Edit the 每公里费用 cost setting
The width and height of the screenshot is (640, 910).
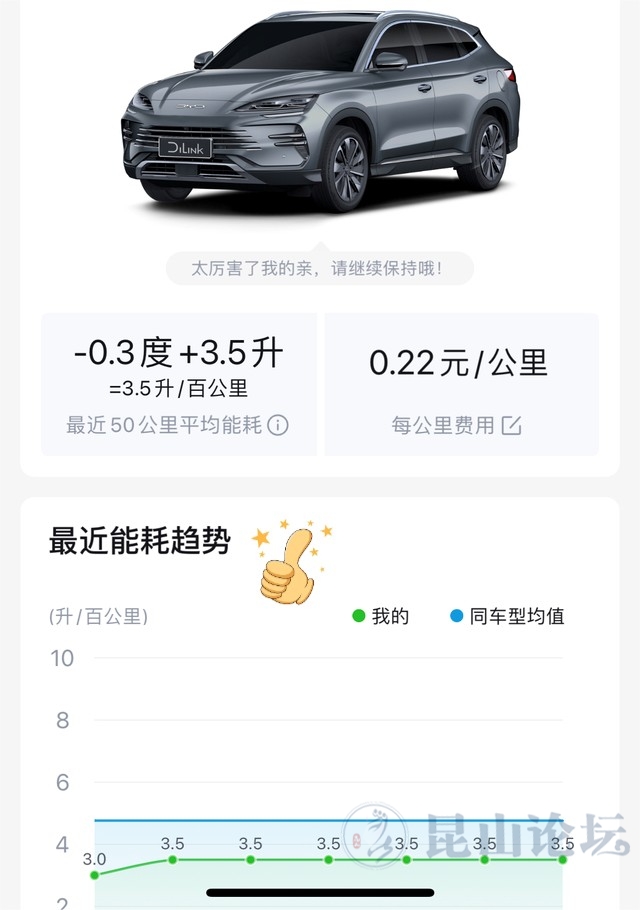pyautogui.click(x=511, y=425)
